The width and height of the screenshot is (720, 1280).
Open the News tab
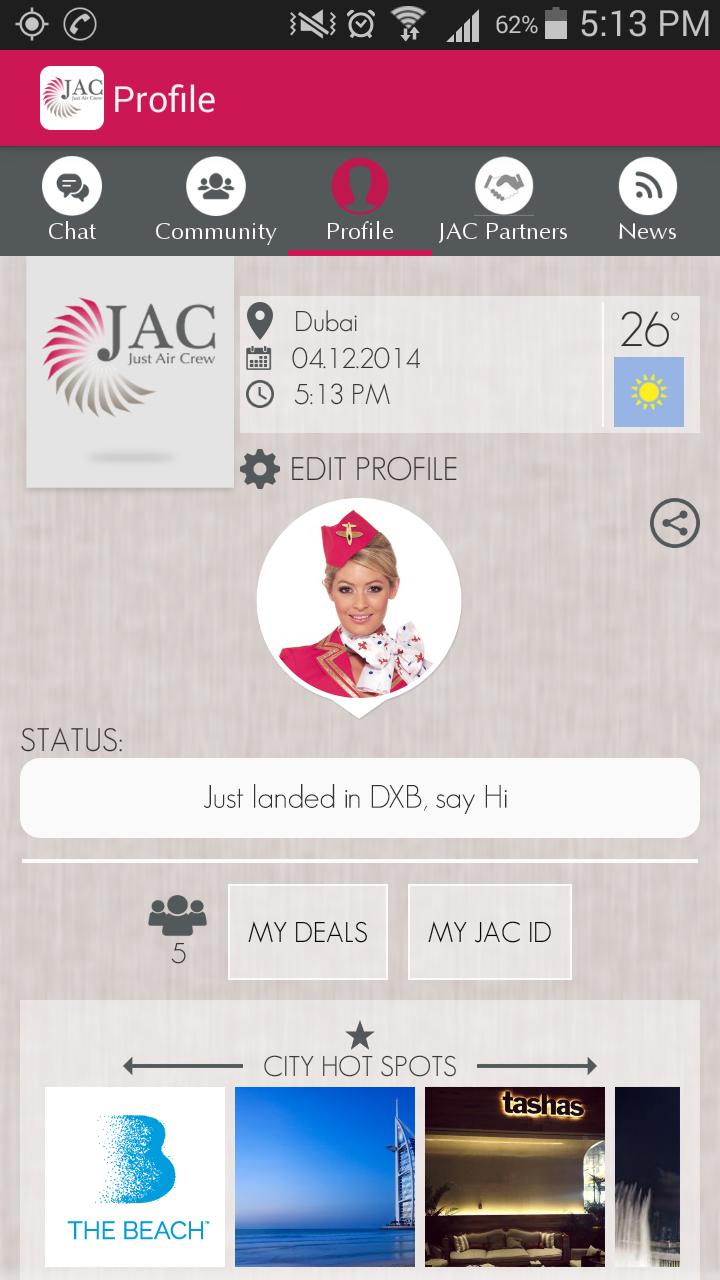point(647,201)
